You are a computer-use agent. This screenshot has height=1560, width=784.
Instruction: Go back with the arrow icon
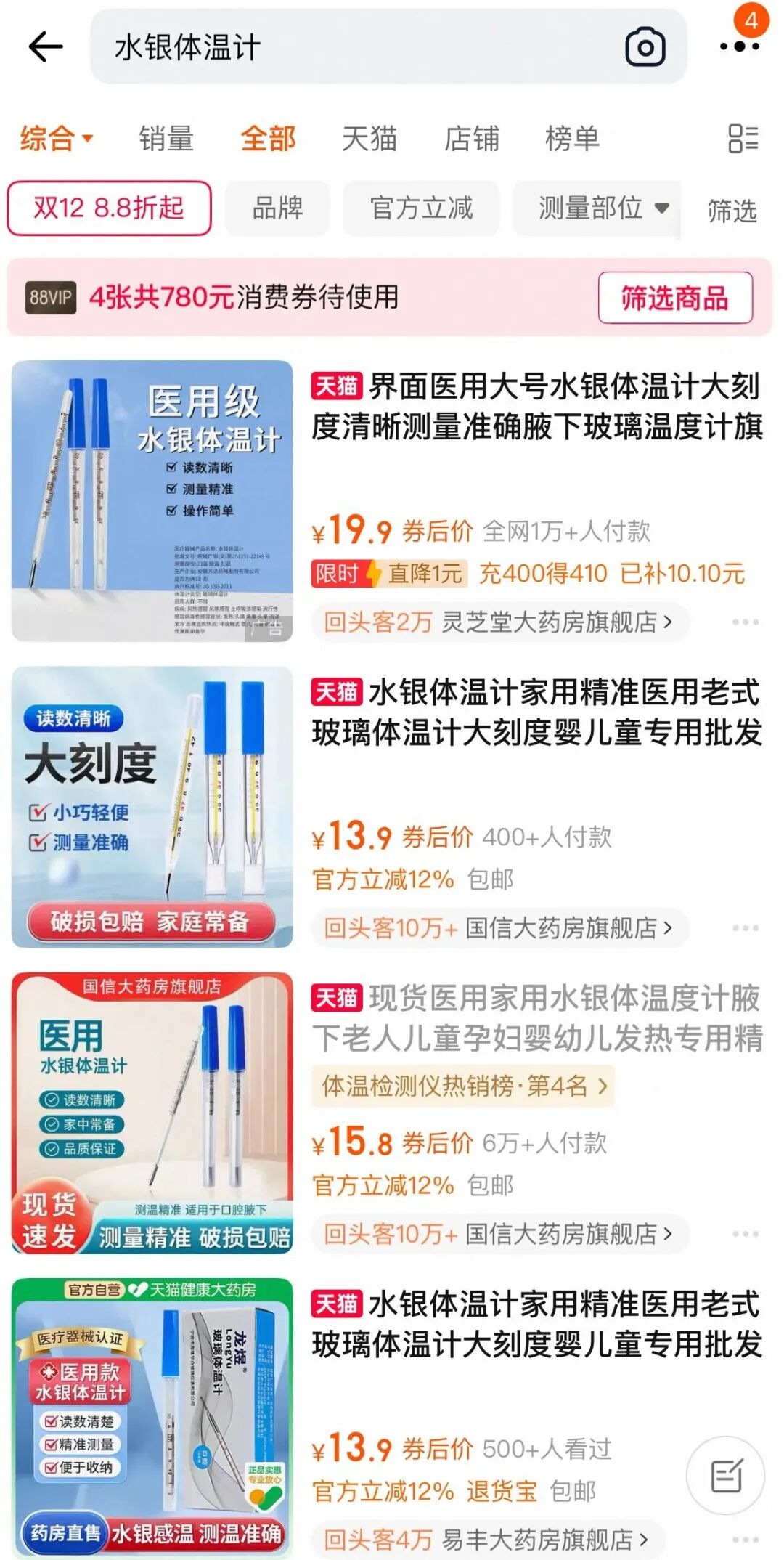(46, 47)
